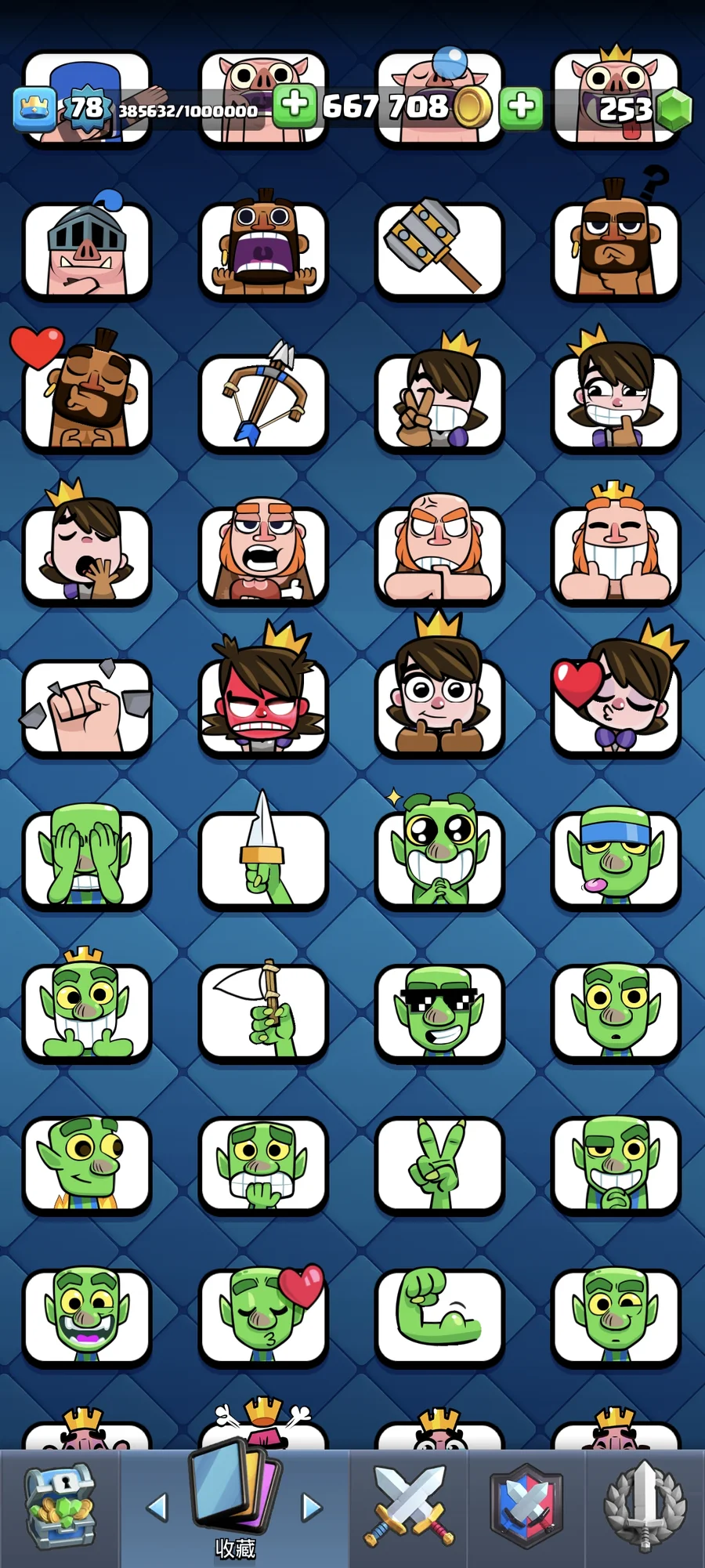The width and height of the screenshot is (705, 1568).
Task: Open the angry red-faced princess emote
Action: point(263,707)
